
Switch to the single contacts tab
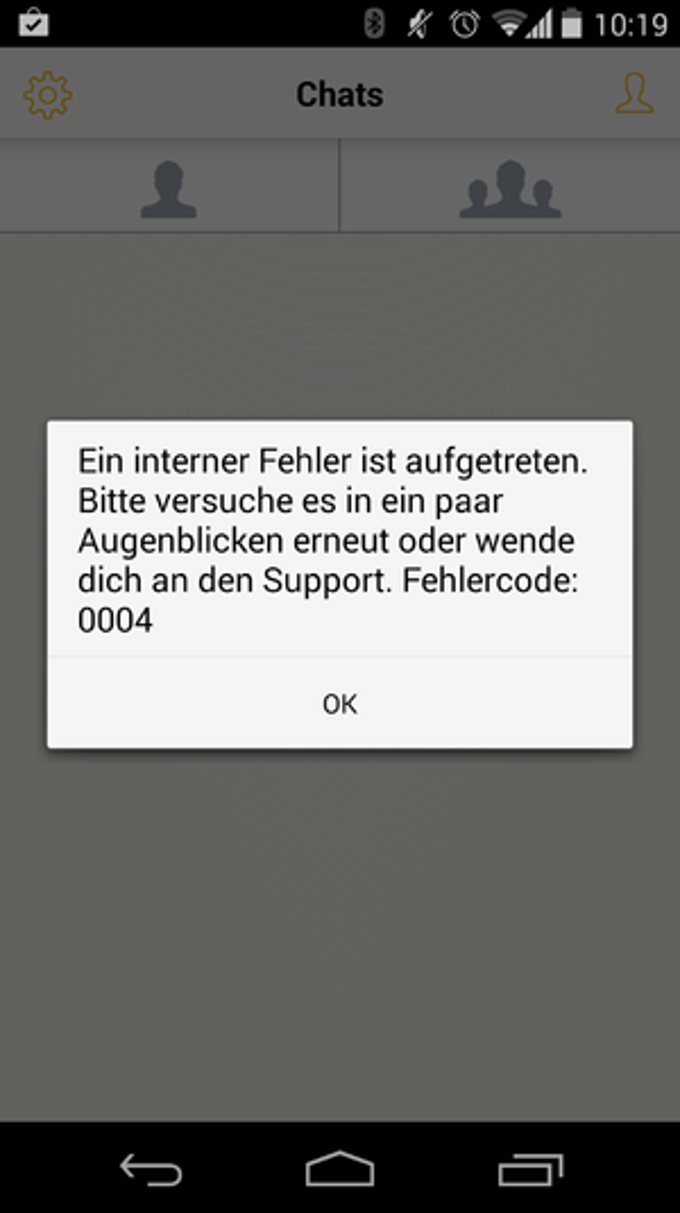[x=168, y=187]
